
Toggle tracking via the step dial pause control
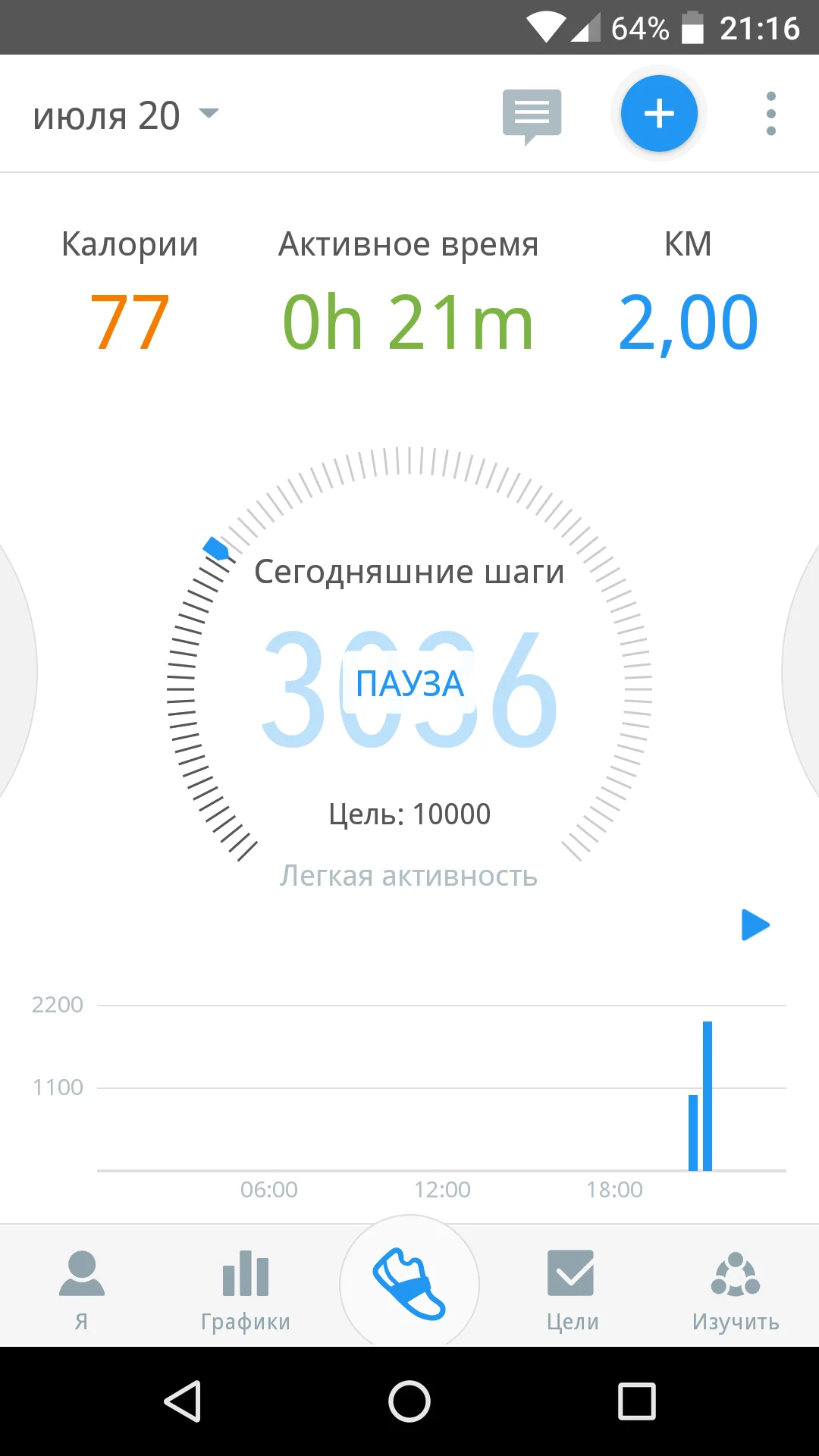point(409,682)
